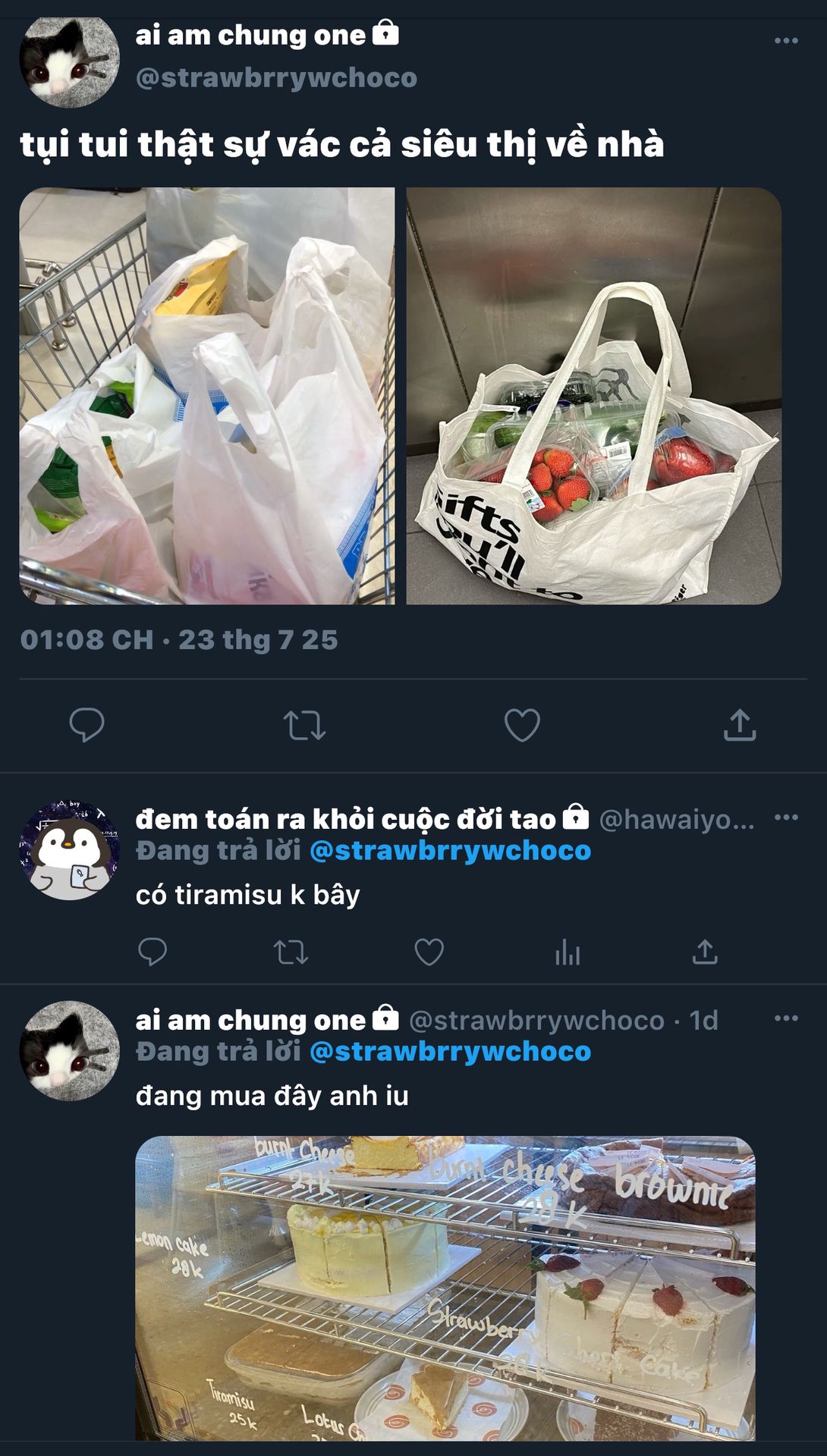This screenshot has width=827, height=1456.
Task: Like the main tweet
Action: click(522, 725)
